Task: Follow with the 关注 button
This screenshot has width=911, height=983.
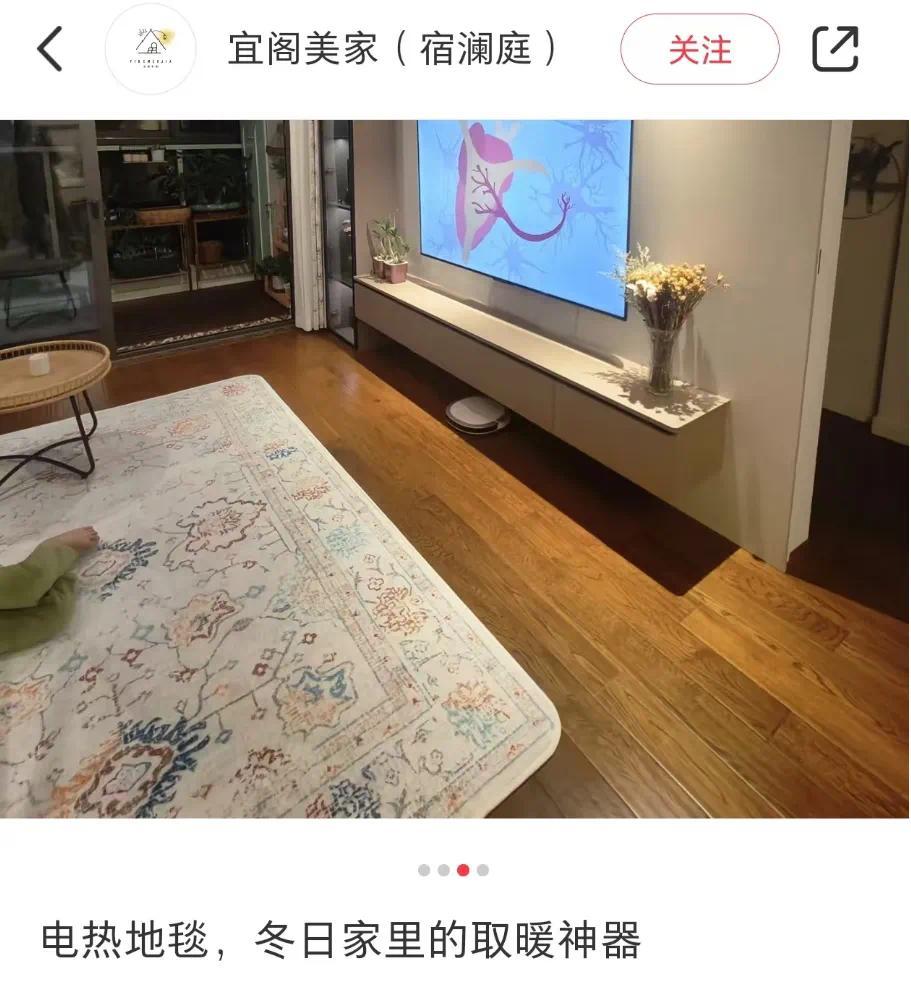Action: click(699, 49)
